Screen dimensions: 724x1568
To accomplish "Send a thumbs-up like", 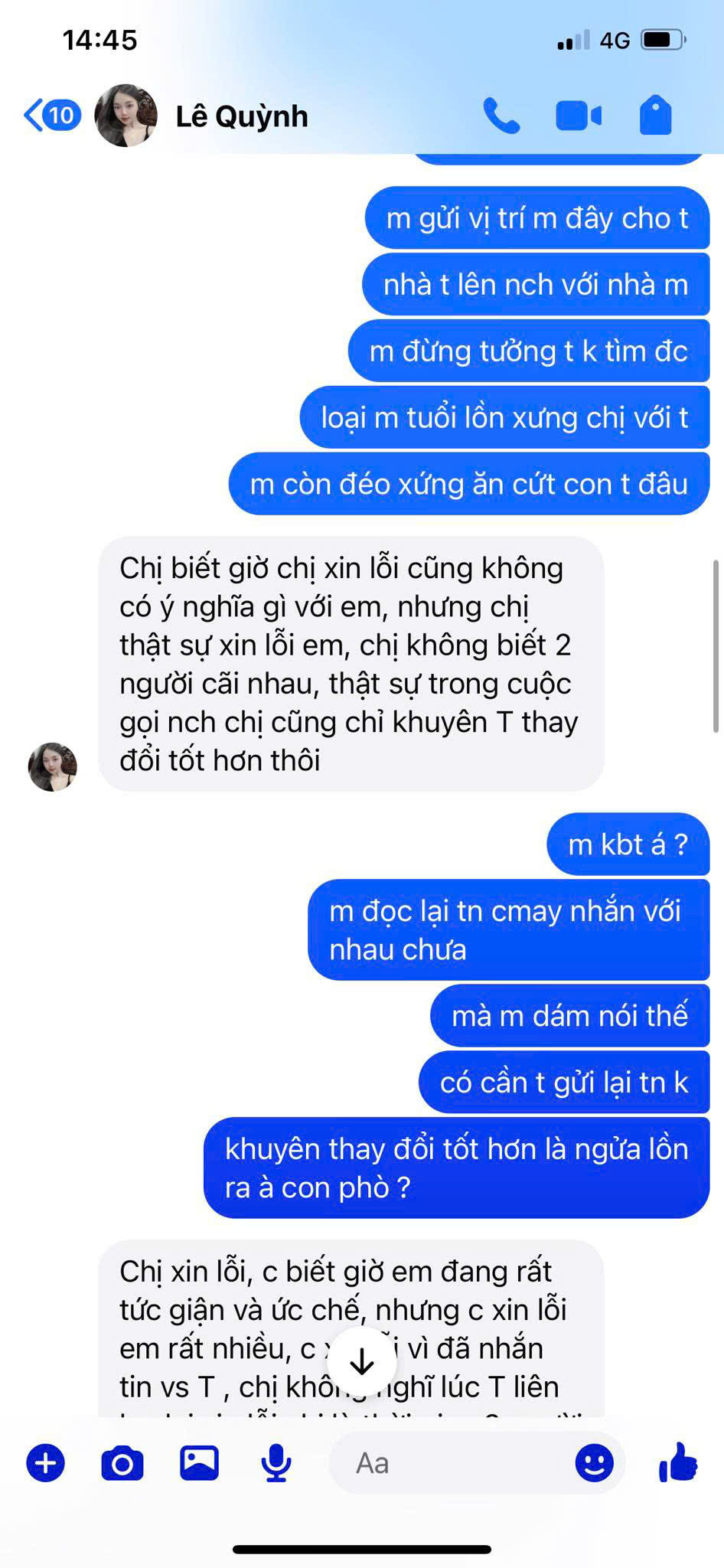I will click(678, 1463).
